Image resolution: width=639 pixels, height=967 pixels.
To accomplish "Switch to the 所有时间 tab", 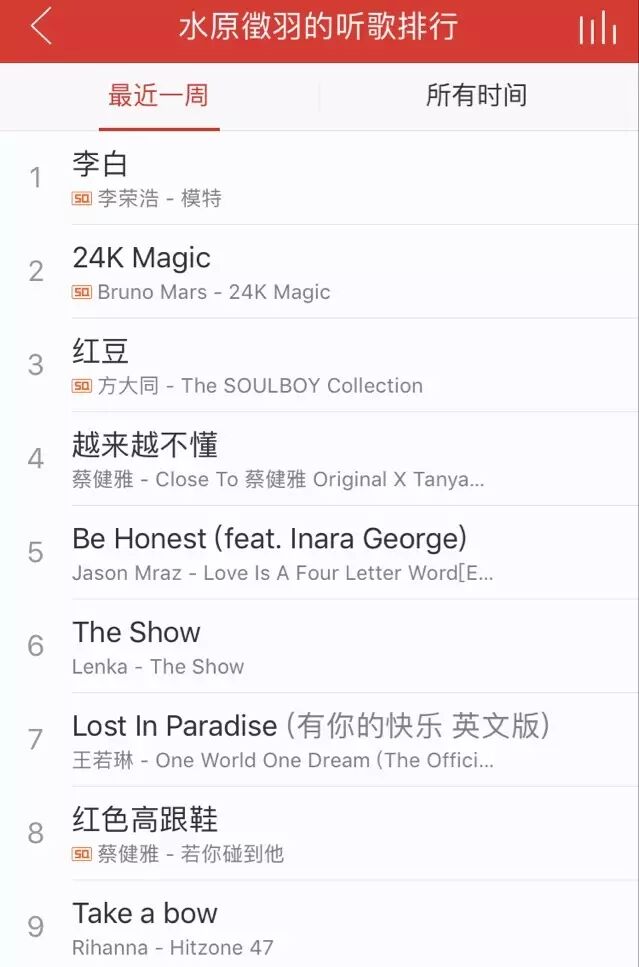I will pyautogui.click(x=476, y=96).
